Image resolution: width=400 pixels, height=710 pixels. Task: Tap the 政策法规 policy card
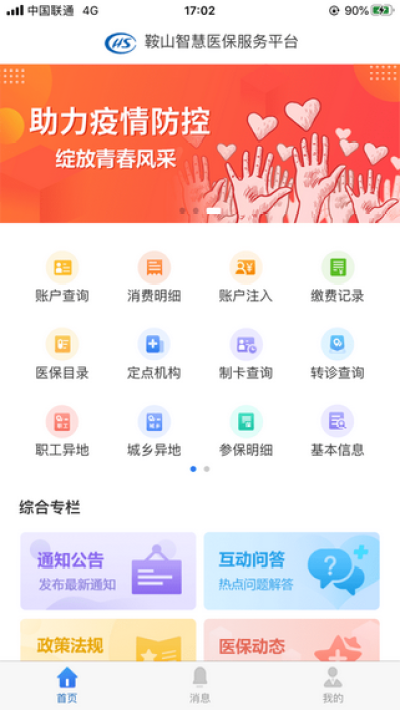[x=108, y=640]
